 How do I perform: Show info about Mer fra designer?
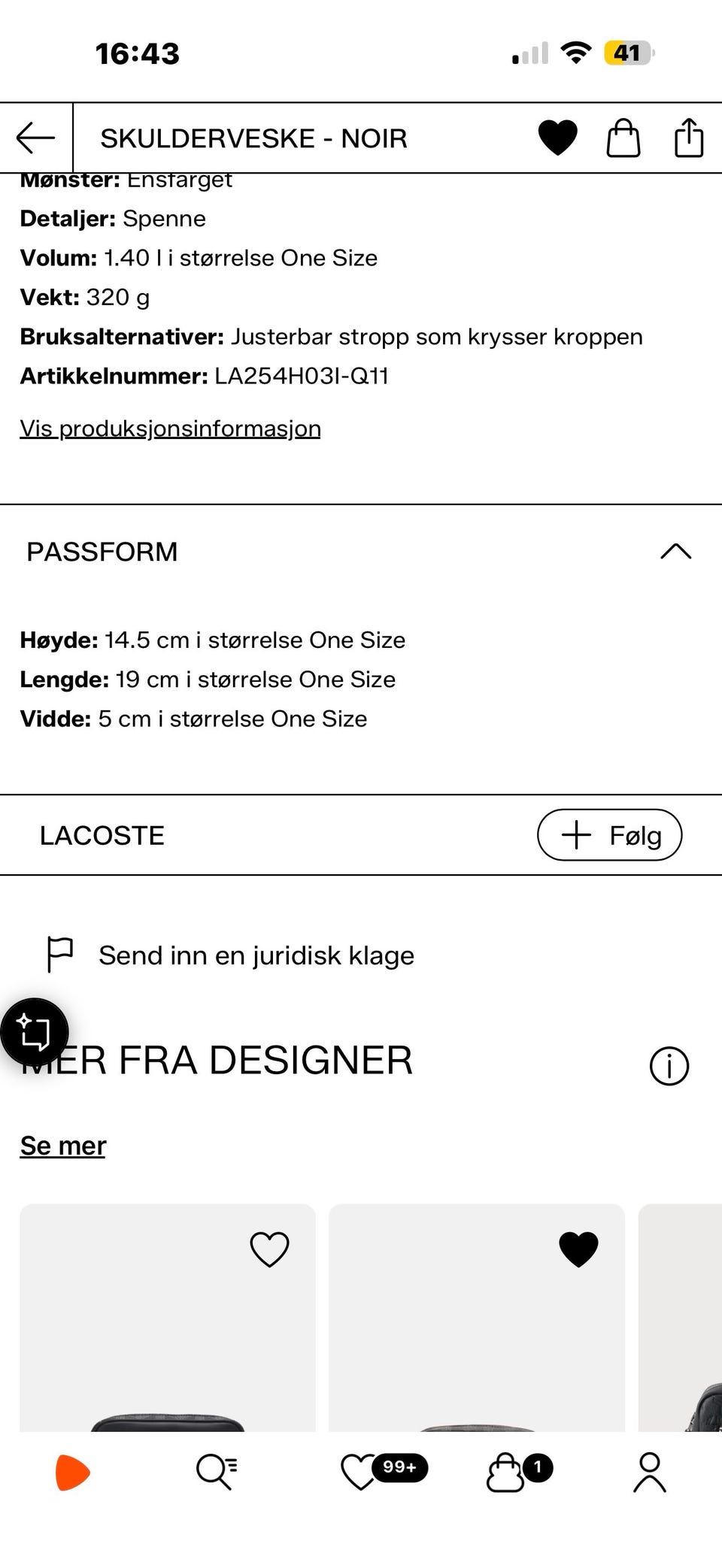click(x=669, y=1066)
